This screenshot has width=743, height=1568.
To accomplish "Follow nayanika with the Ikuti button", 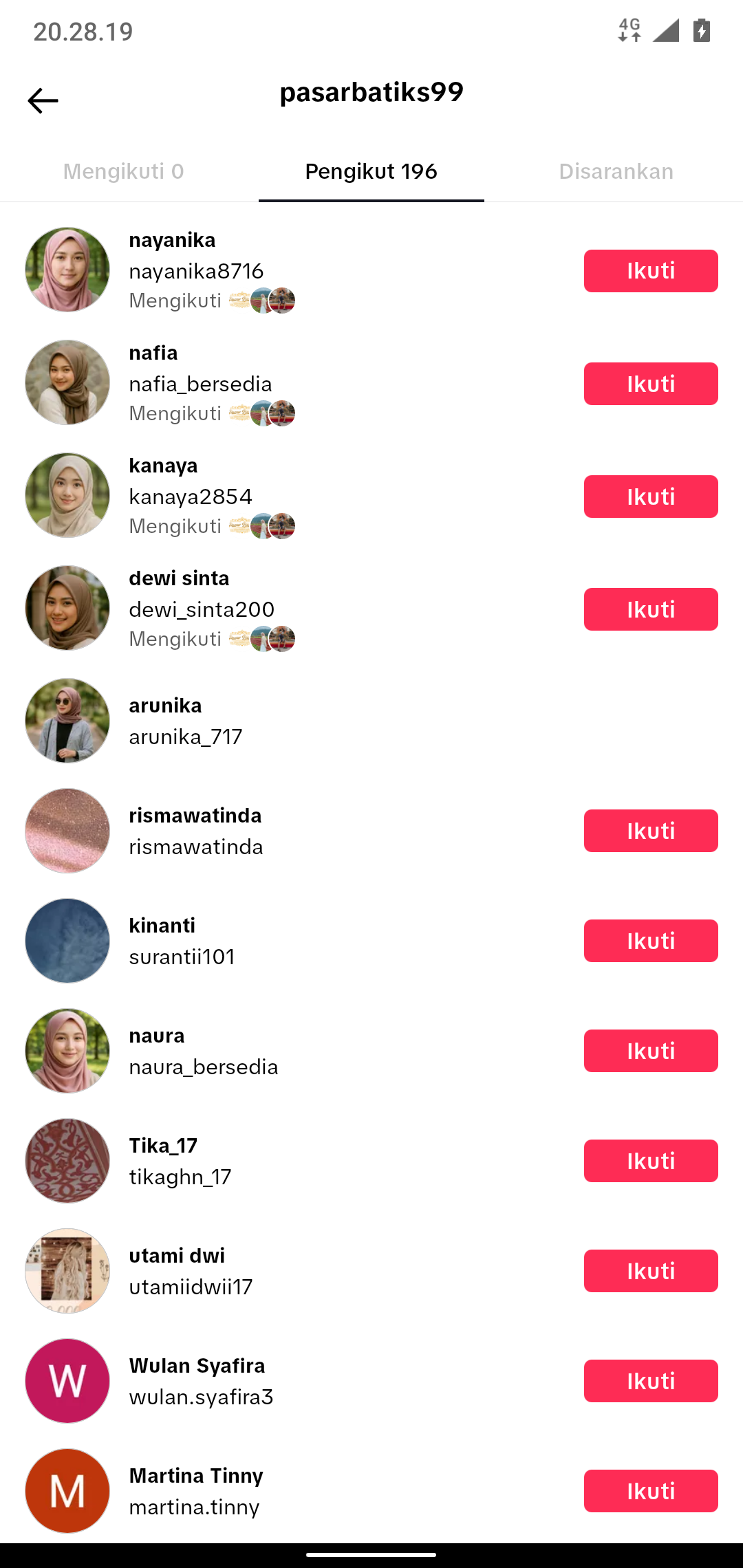I will point(651,271).
